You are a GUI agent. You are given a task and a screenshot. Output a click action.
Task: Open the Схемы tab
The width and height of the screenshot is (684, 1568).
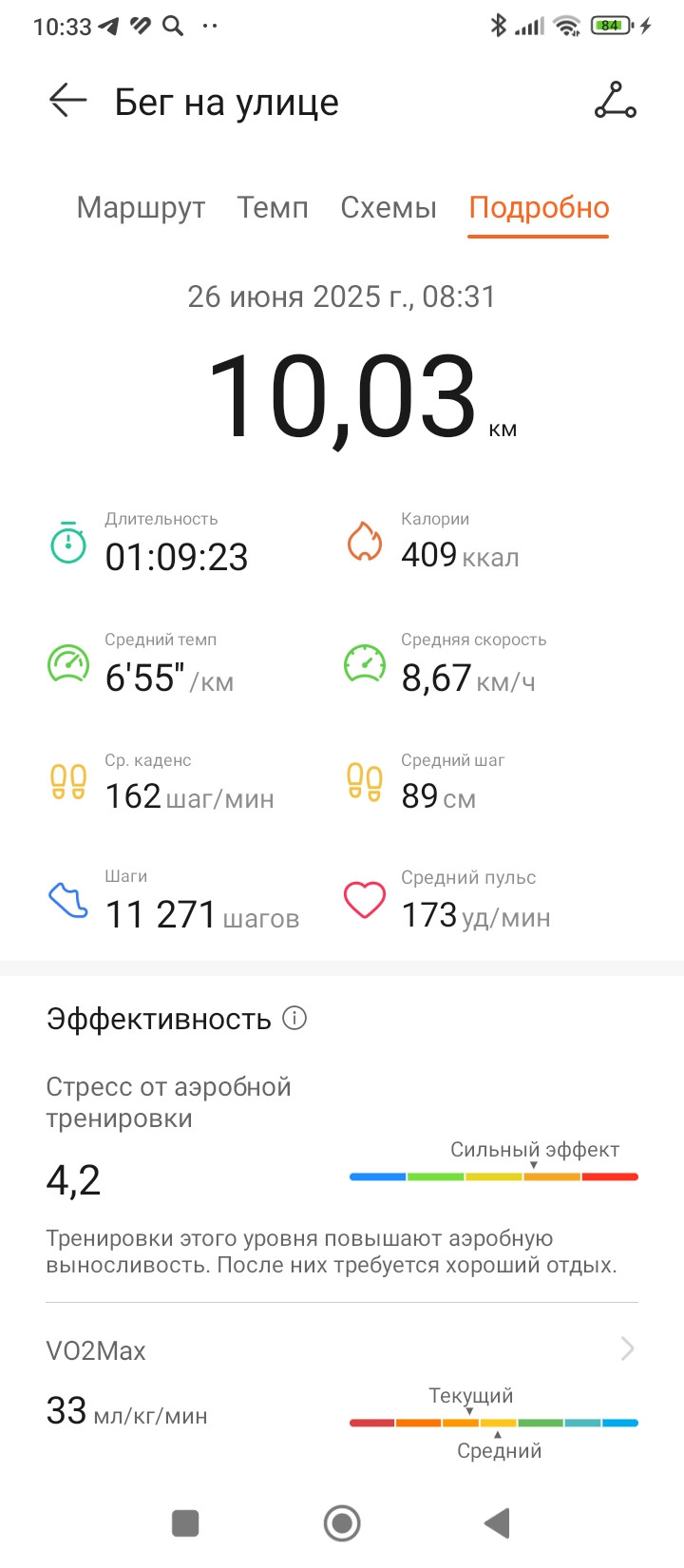[389, 207]
